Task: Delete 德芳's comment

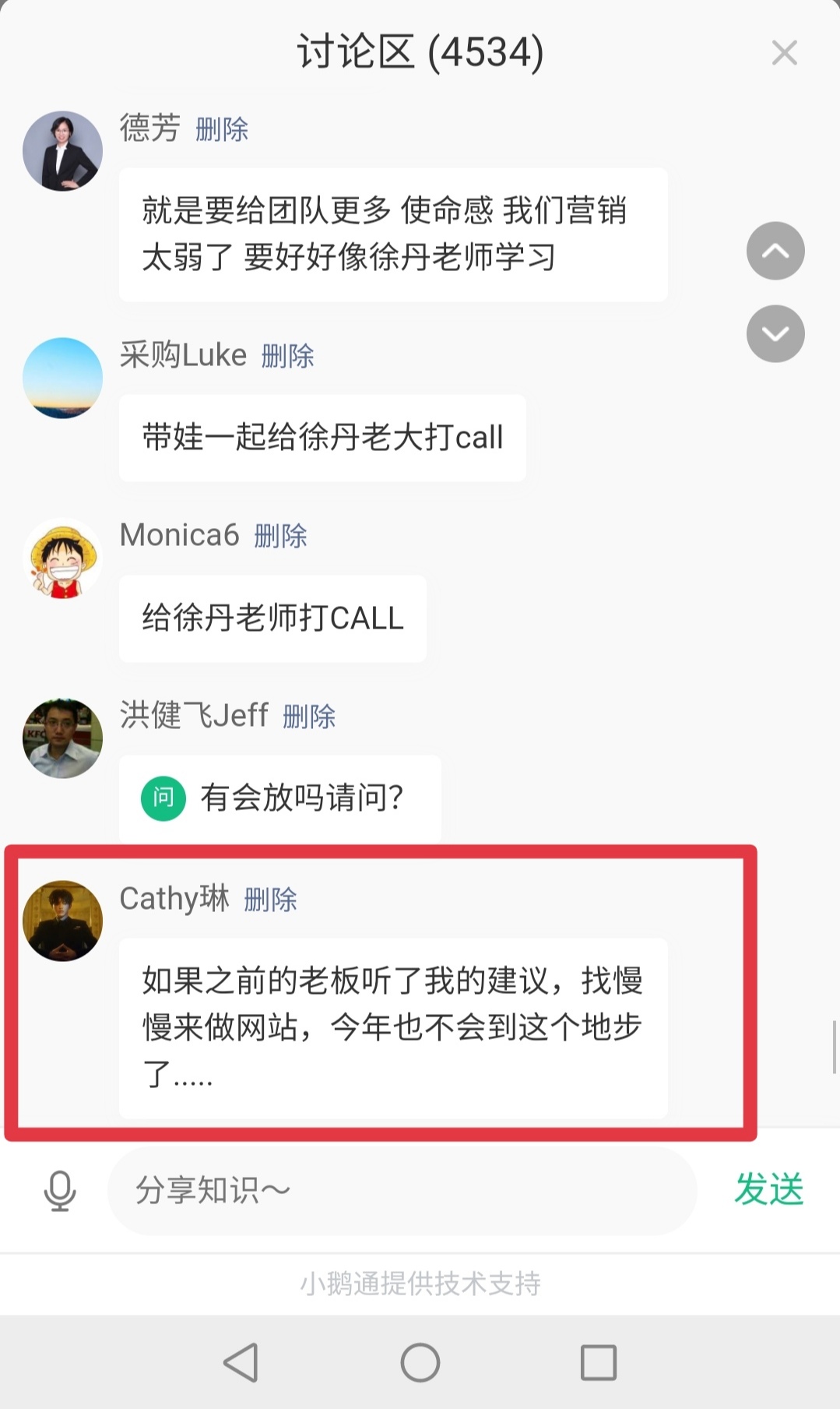Action: click(x=222, y=129)
